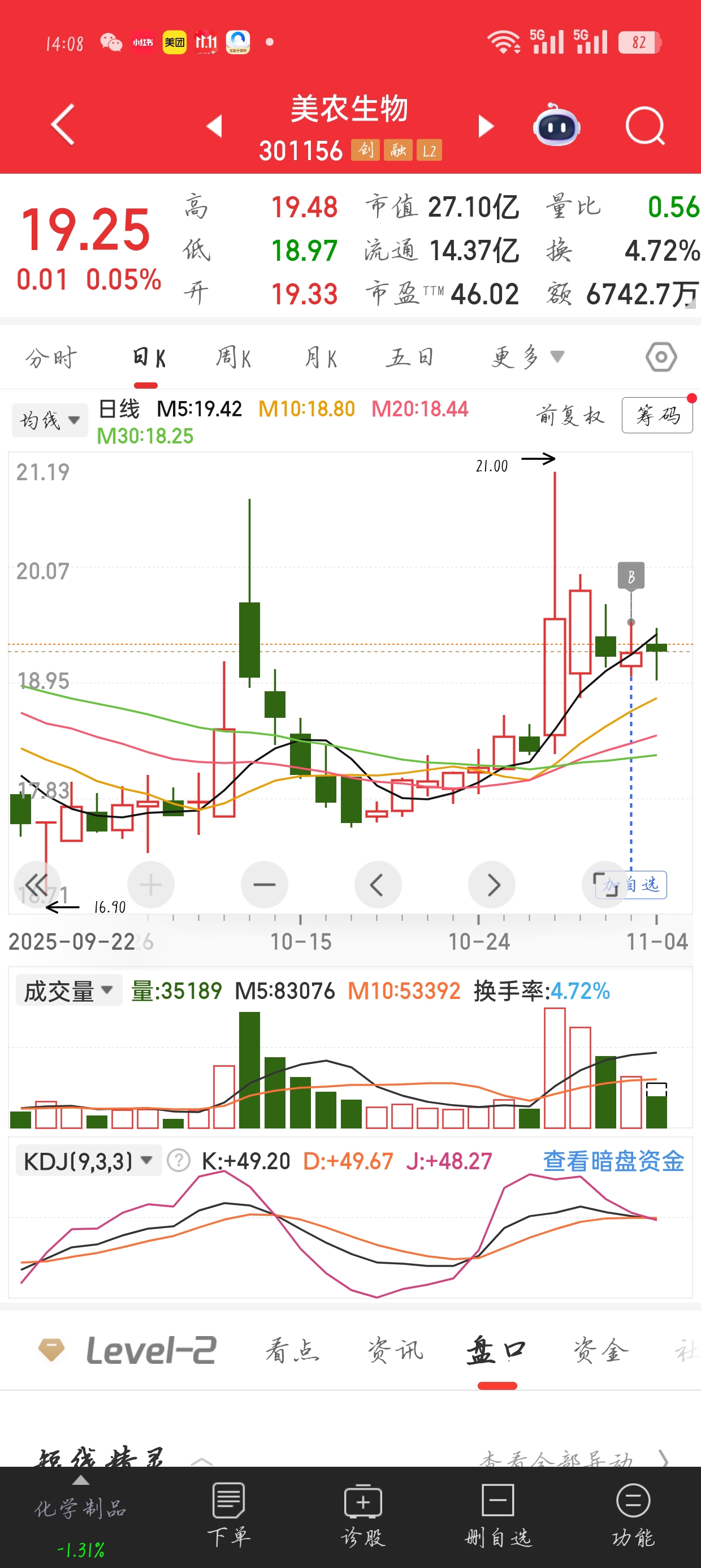Tap the 筹码 button

pyautogui.click(x=657, y=416)
